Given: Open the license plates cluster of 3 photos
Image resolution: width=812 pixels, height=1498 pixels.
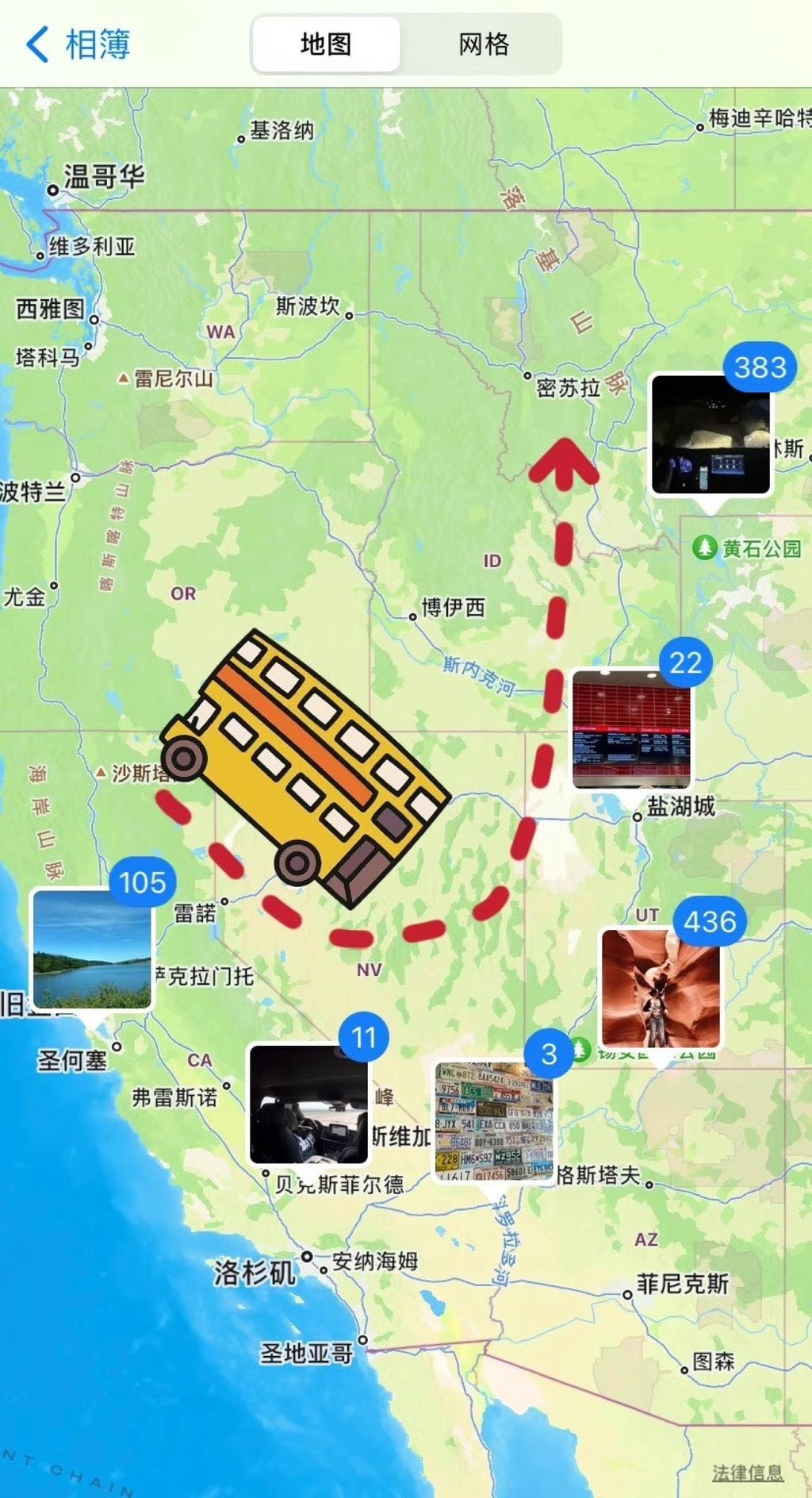Looking at the screenshot, I should [x=493, y=1120].
